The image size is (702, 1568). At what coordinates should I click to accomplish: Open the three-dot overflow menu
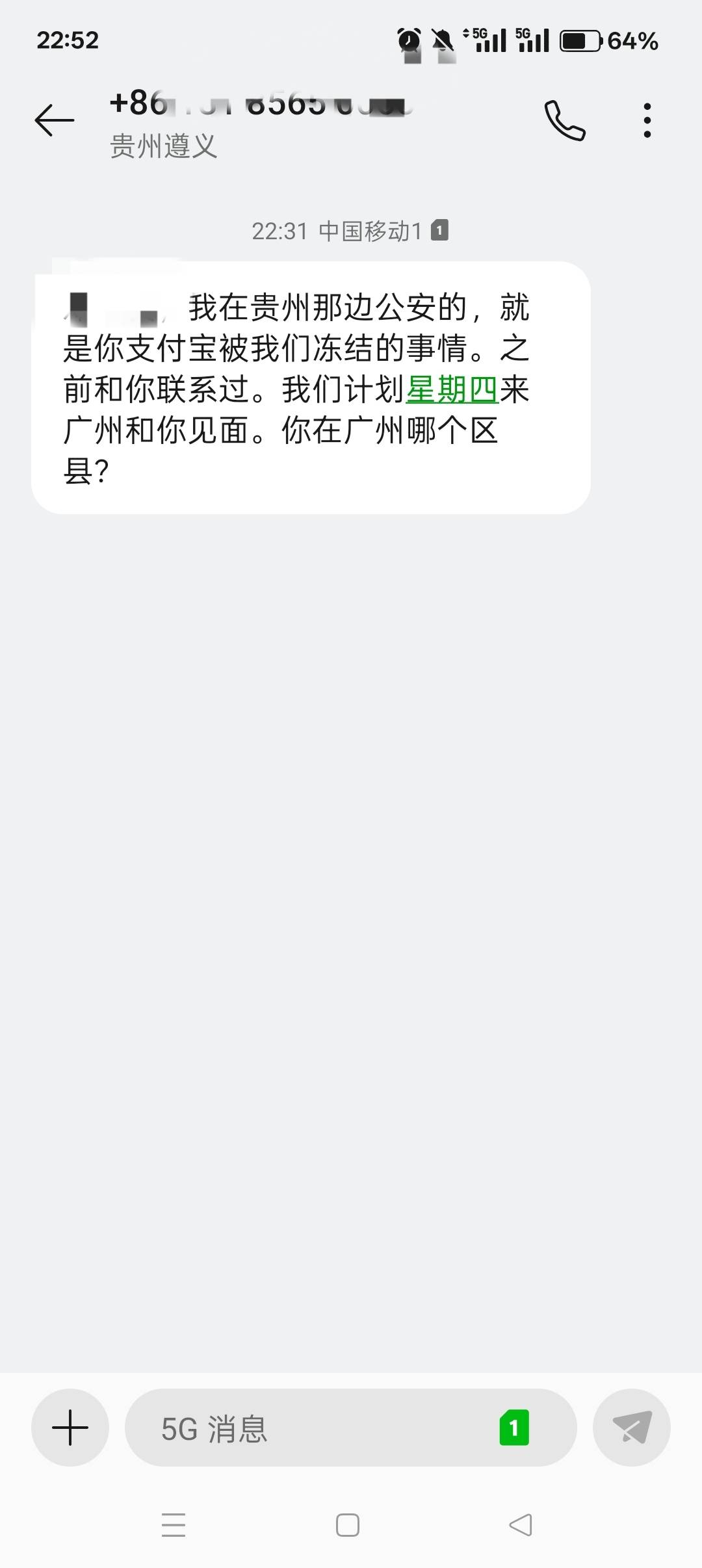pyautogui.click(x=647, y=121)
